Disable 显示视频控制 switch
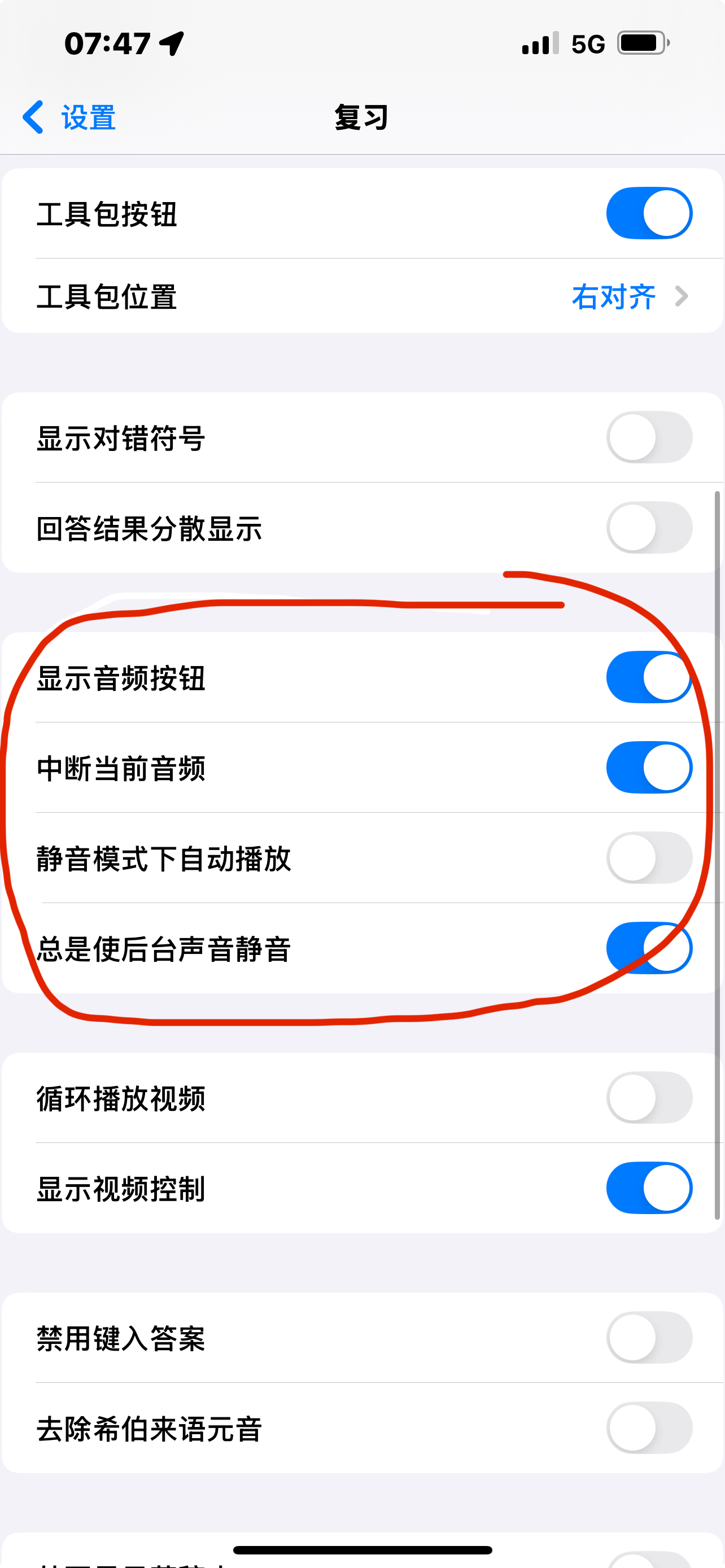725x1568 pixels. click(648, 1188)
